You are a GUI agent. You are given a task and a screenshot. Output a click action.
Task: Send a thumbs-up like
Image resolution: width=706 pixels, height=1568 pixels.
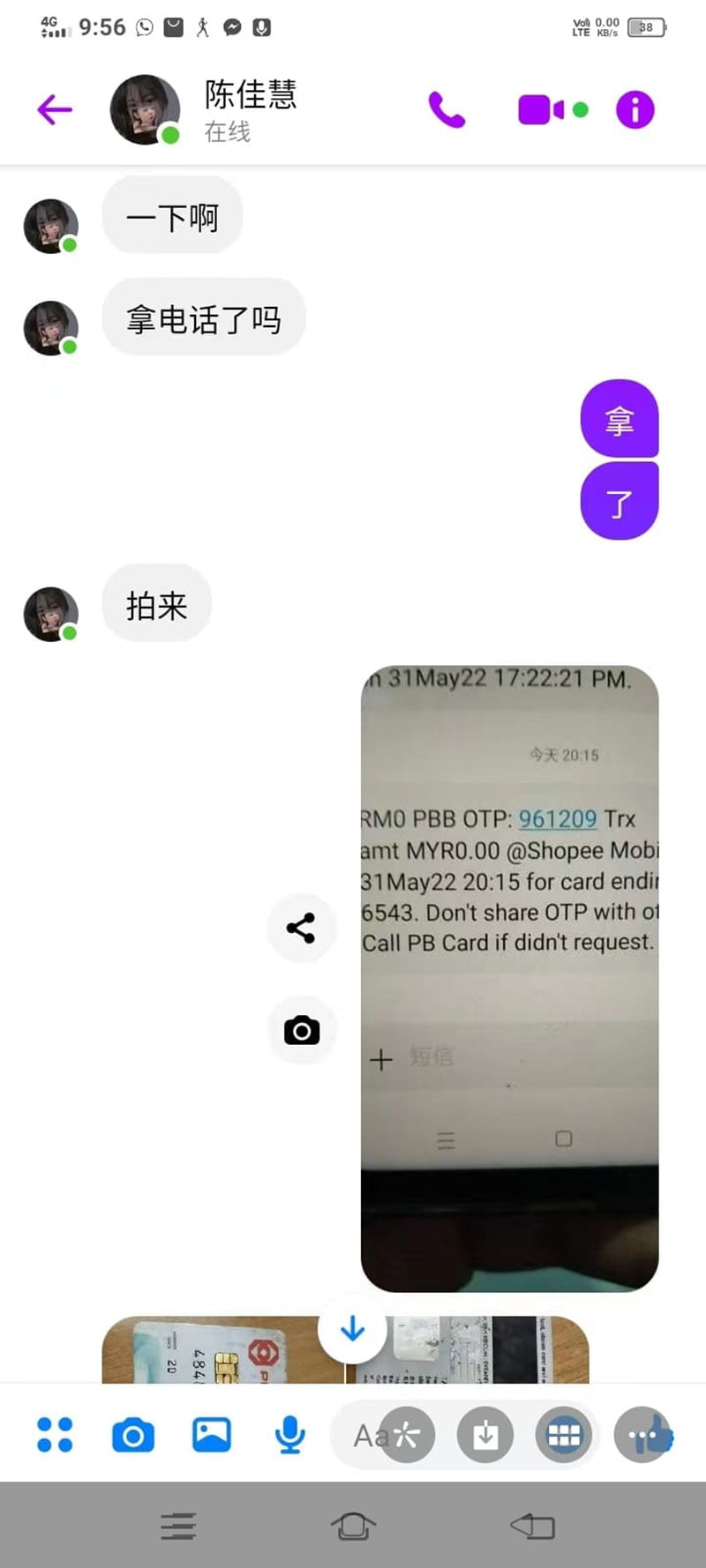(651, 1435)
